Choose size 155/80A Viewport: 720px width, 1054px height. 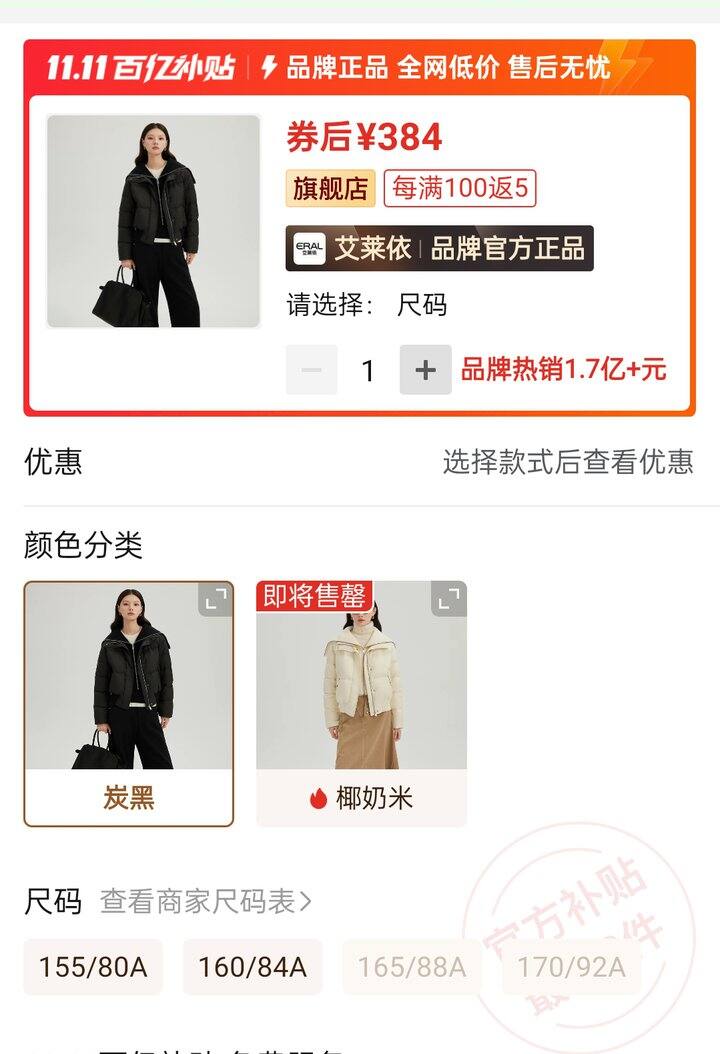coord(93,967)
